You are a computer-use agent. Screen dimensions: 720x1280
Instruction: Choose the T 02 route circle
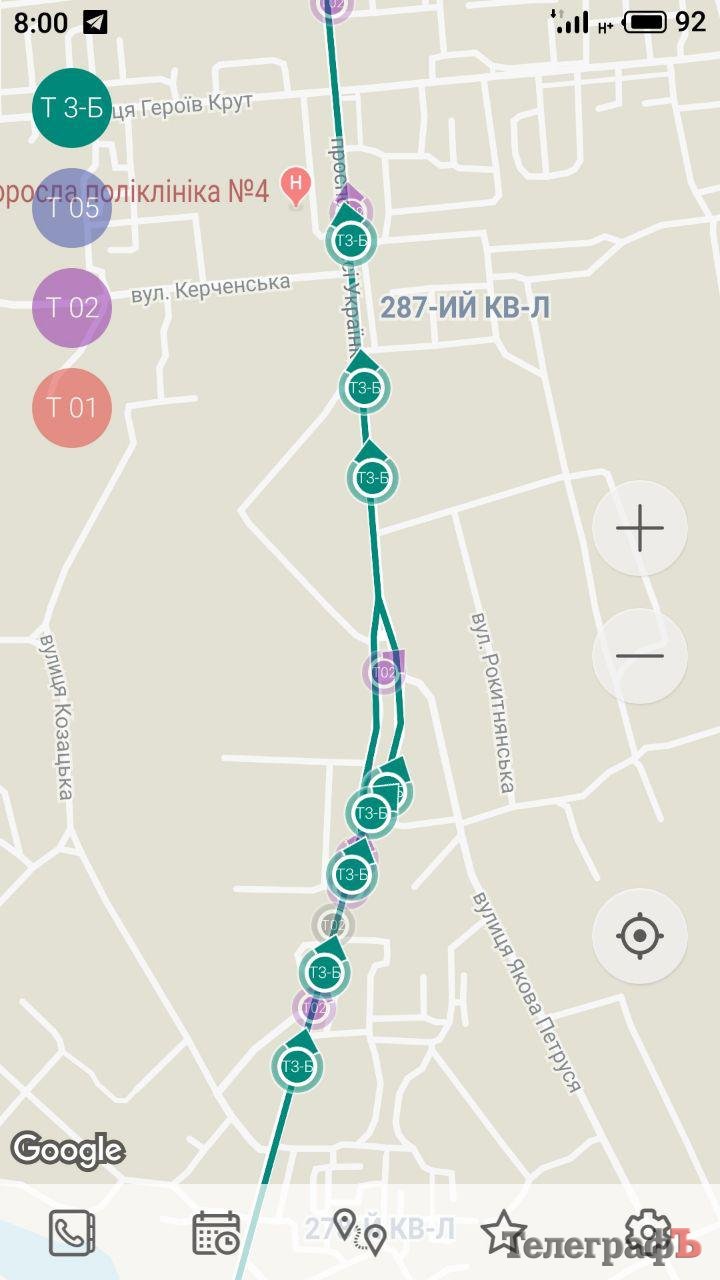pos(71,308)
